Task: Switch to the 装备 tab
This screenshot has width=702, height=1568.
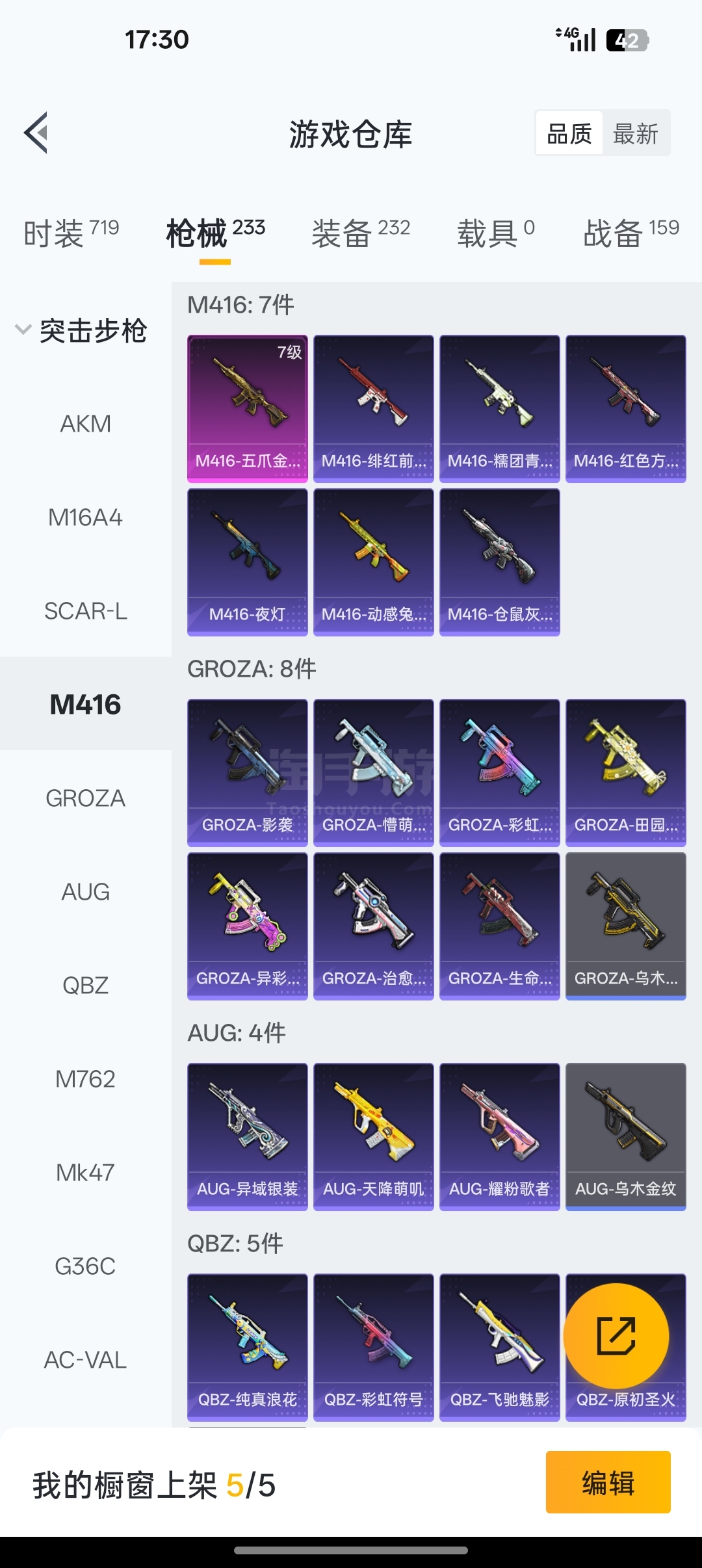Action: click(x=361, y=233)
